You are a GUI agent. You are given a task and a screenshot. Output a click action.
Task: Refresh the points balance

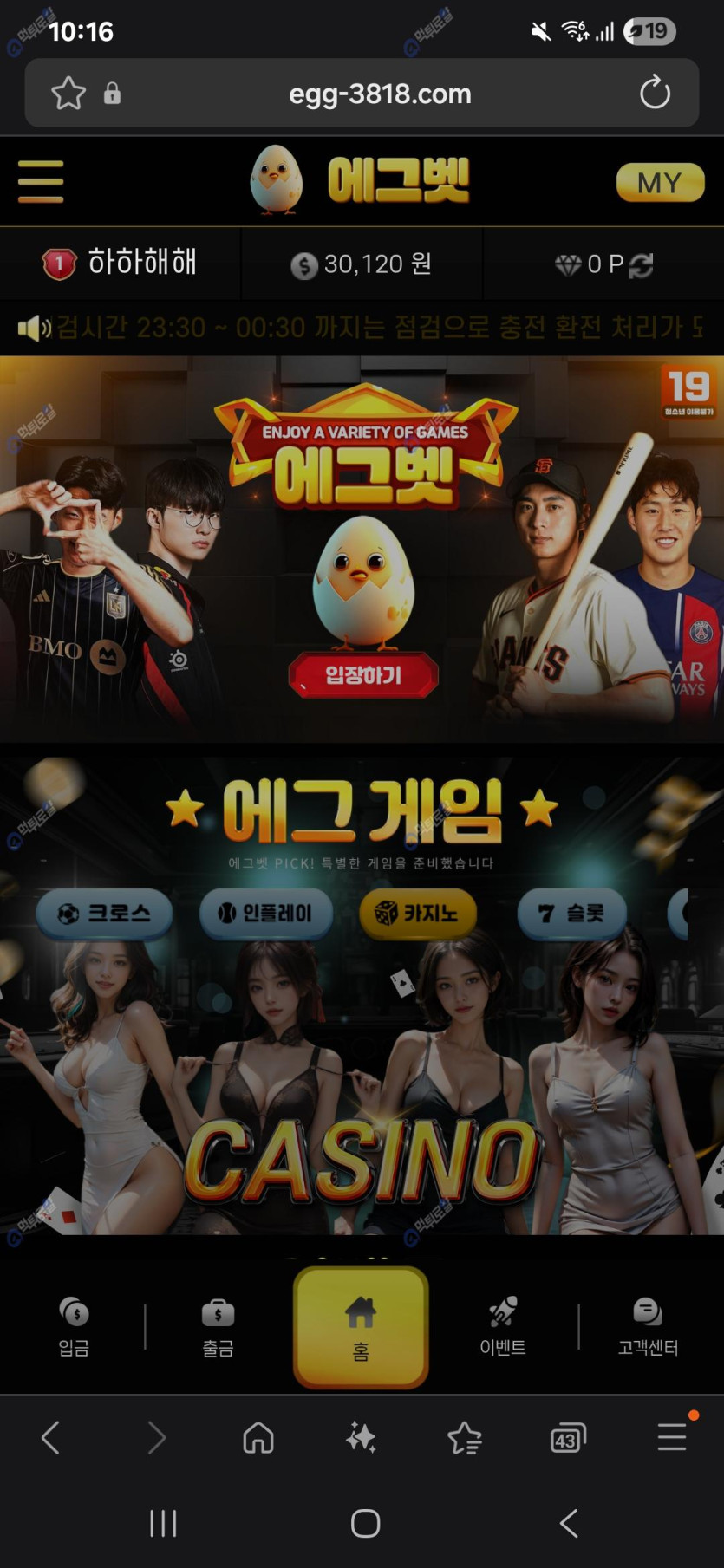point(642,265)
